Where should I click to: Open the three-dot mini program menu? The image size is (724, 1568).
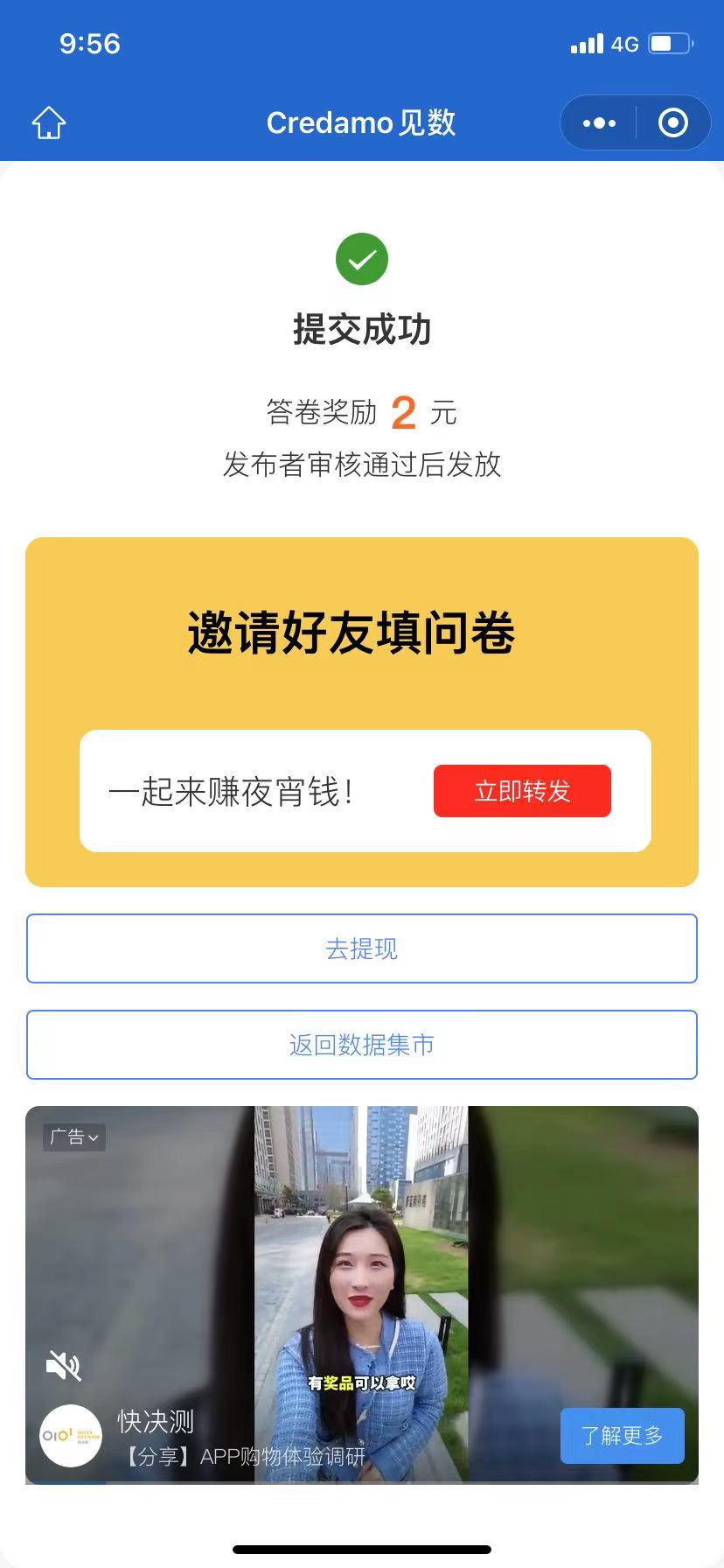tap(599, 123)
